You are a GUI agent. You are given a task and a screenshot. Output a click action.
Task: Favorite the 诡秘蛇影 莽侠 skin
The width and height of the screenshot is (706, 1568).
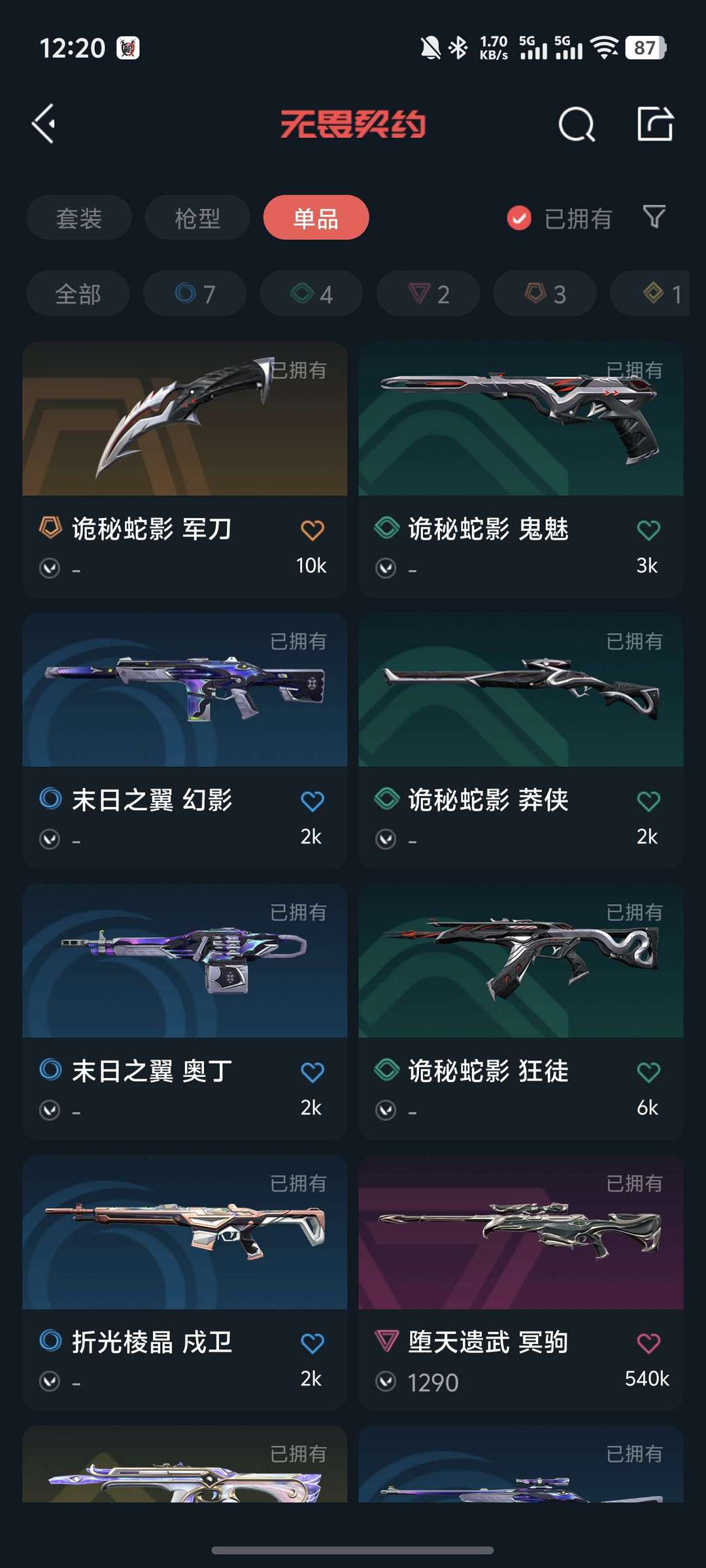(x=648, y=801)
